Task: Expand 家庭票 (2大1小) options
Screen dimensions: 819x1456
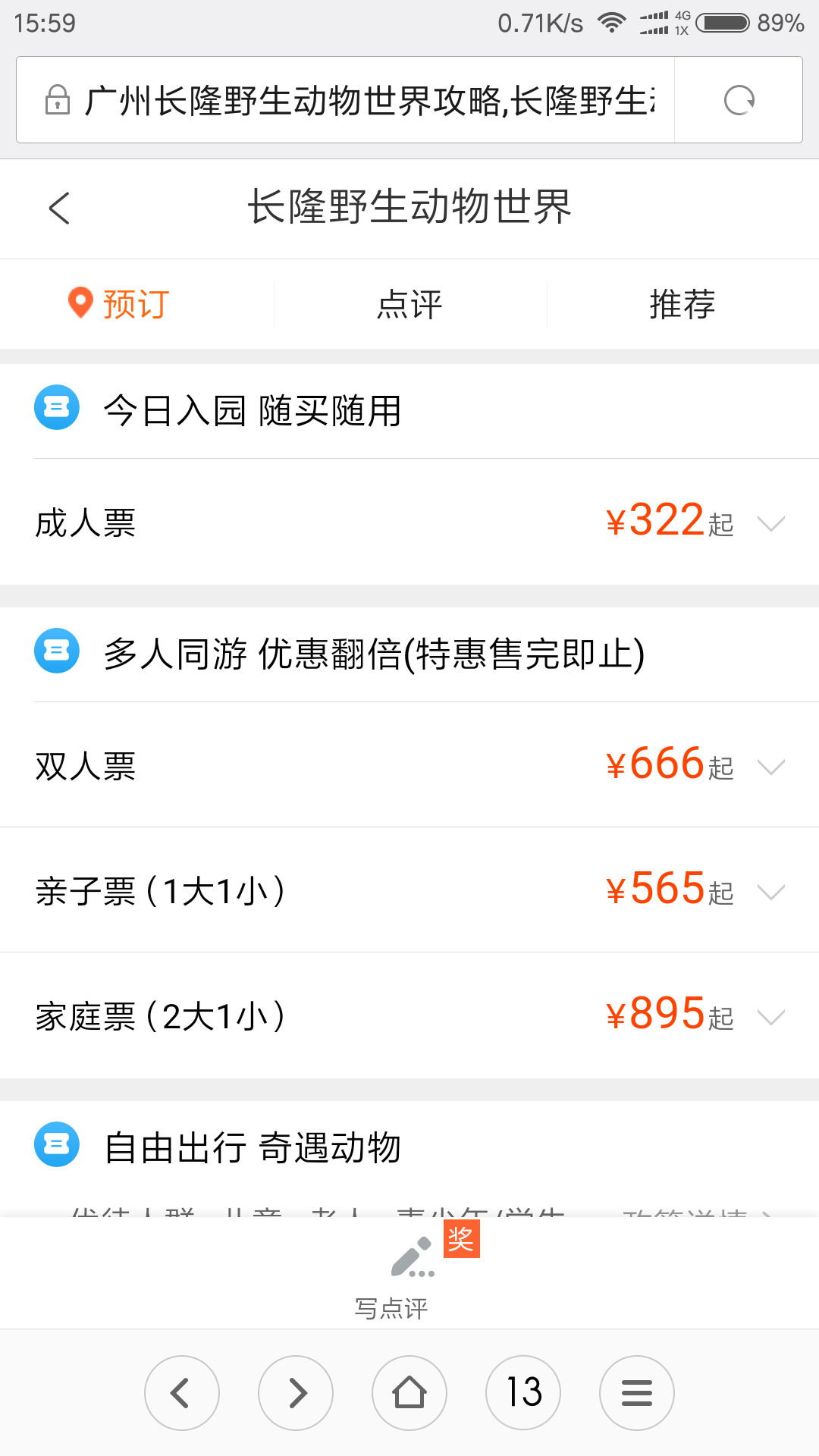Action: click(x=409, y=1015)
